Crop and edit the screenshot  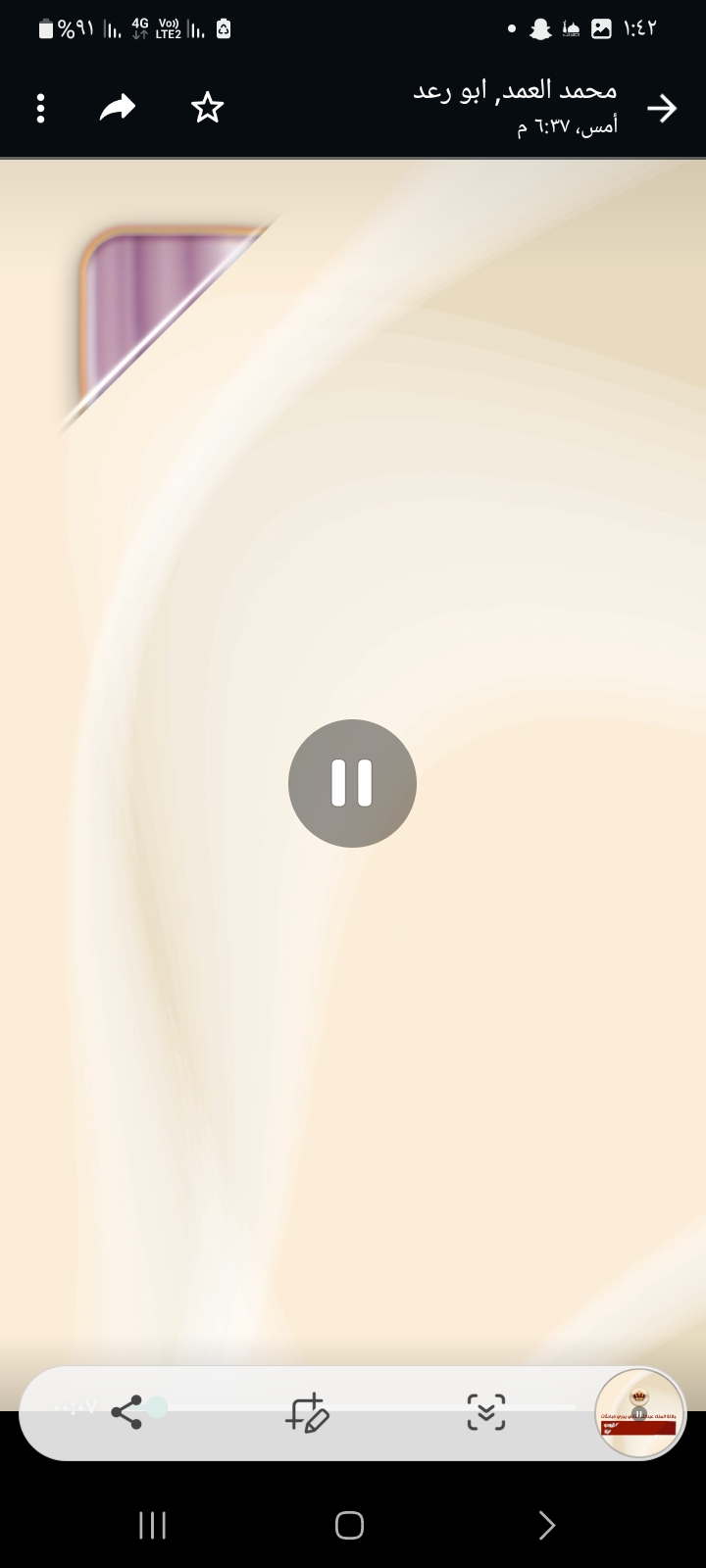307,1412
